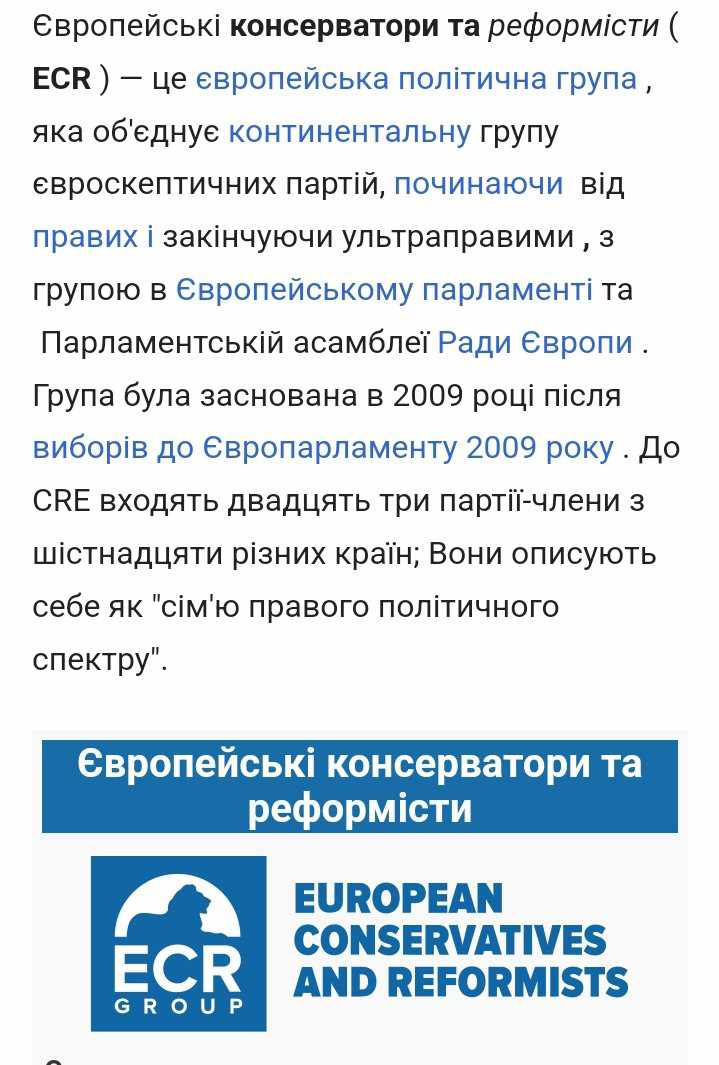
Task: Open the 'європейська політична група' link
Action: tap(416, 79)
